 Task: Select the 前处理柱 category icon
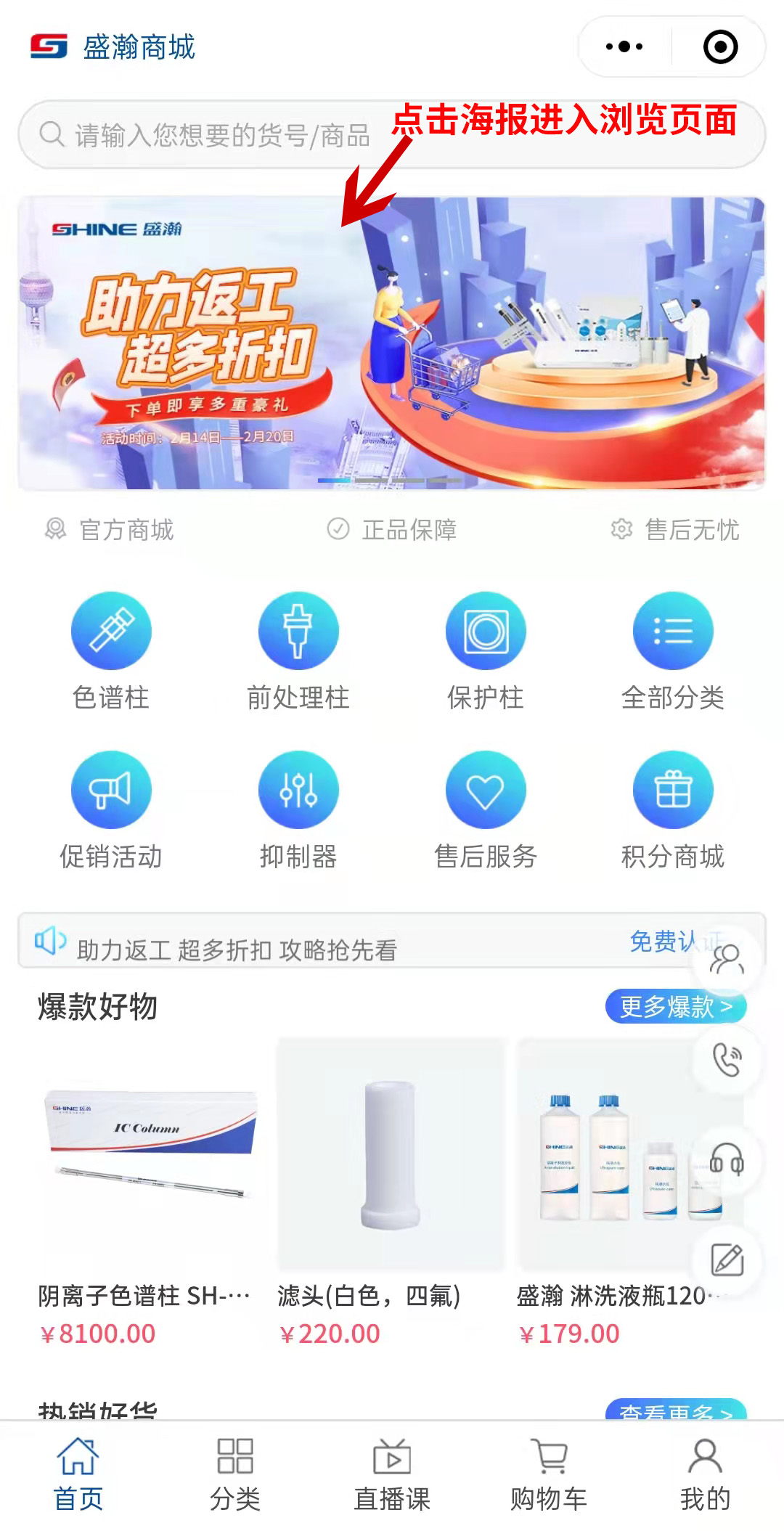click(x=298, y=631)
